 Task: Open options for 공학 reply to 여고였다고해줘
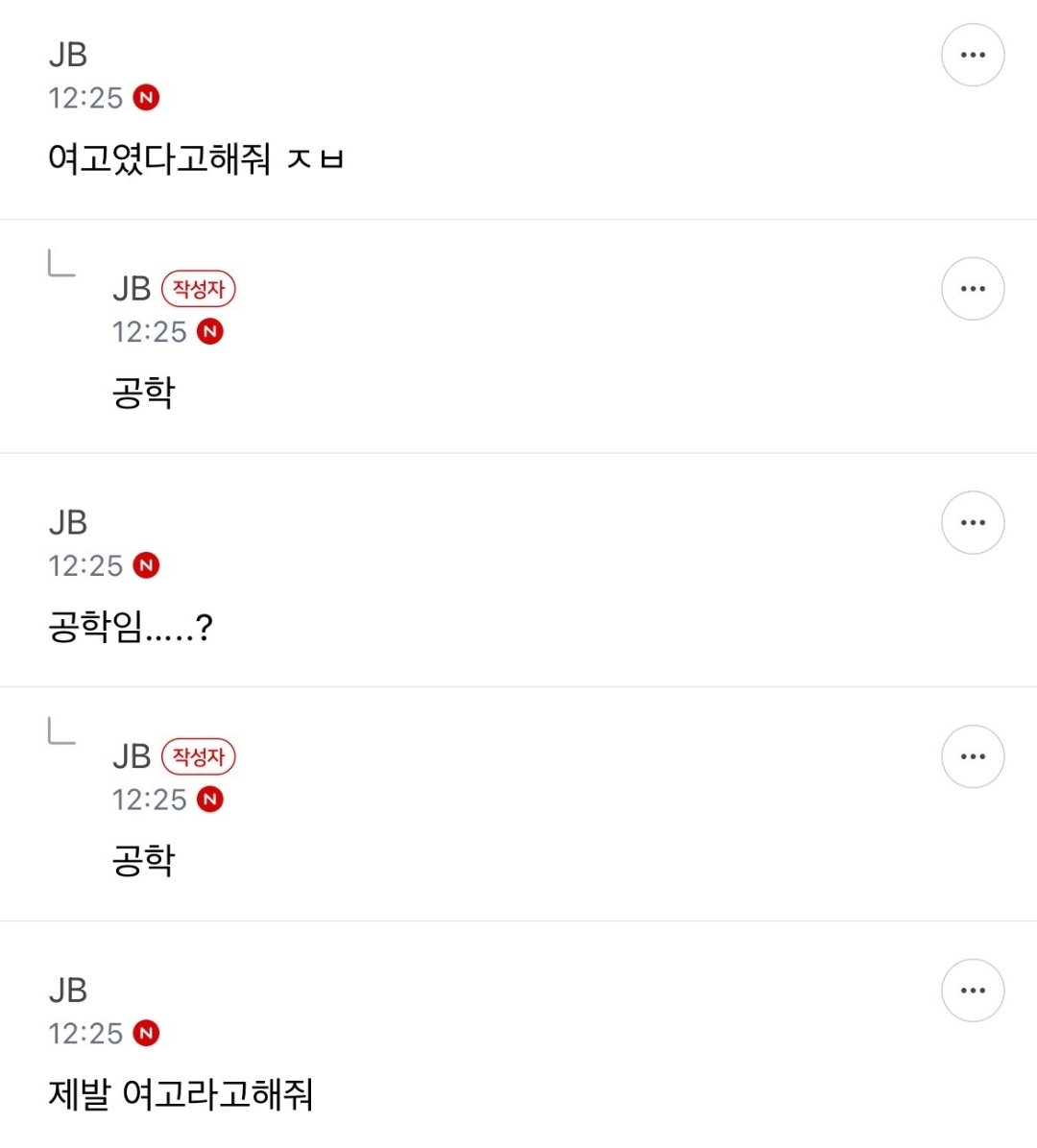tap(973, 289)
